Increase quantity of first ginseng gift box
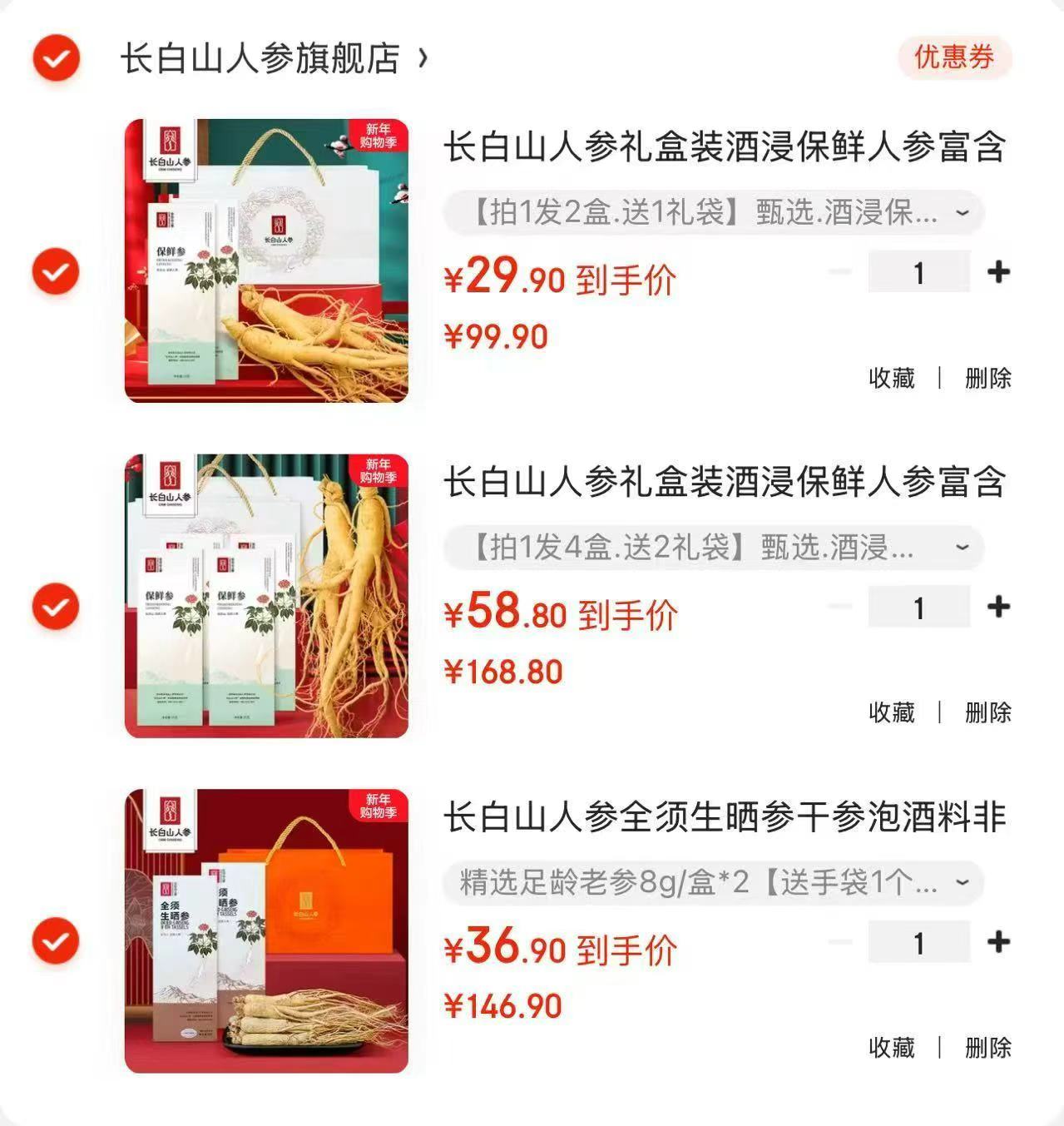The width and height of the screenshot is (1064, 1126). click(997, 272)
